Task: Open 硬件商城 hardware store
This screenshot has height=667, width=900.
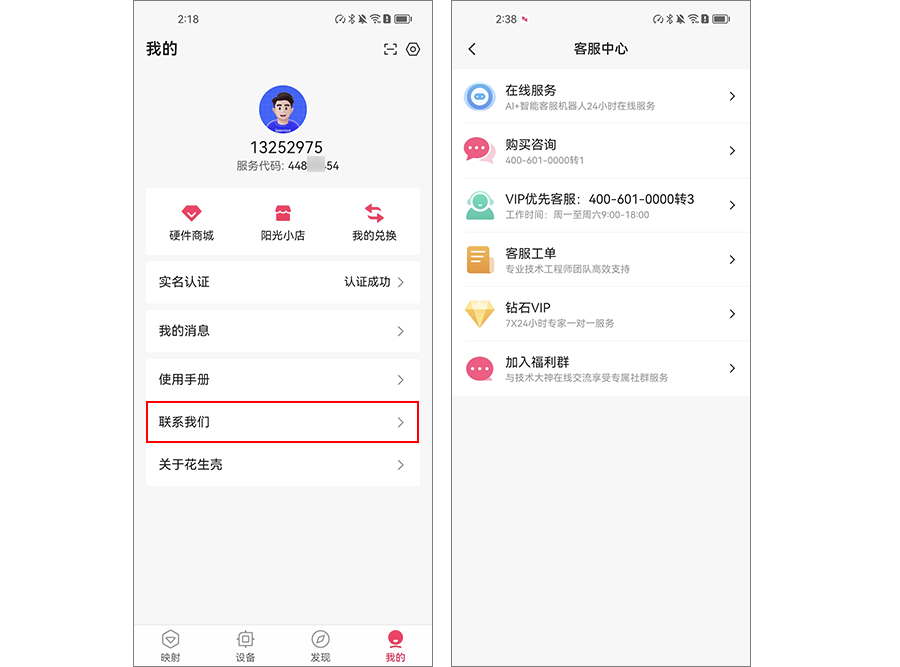Action: click(x=191, y=222)
